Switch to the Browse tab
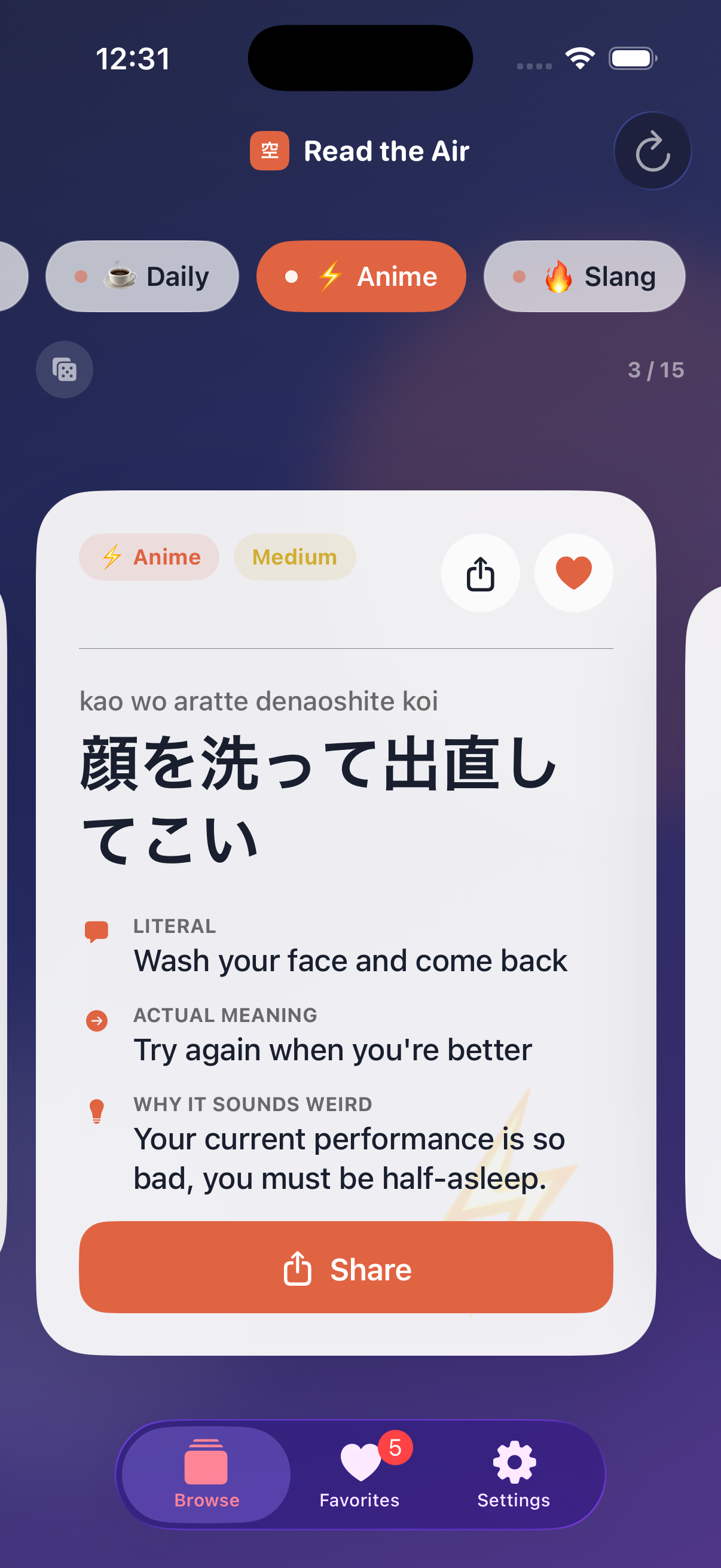 click(206, 1474)
